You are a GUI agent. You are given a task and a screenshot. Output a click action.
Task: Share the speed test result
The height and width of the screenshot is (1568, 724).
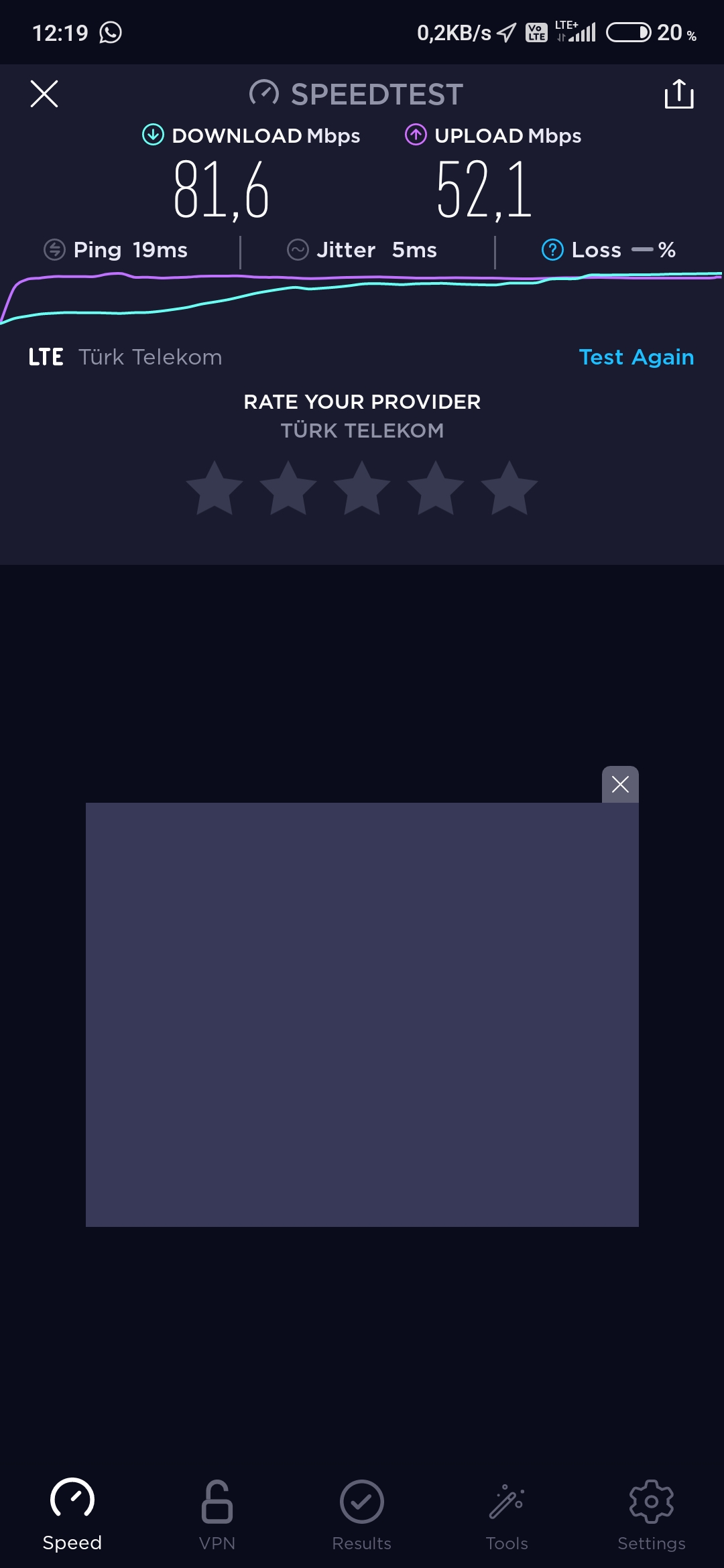point(678,94)
